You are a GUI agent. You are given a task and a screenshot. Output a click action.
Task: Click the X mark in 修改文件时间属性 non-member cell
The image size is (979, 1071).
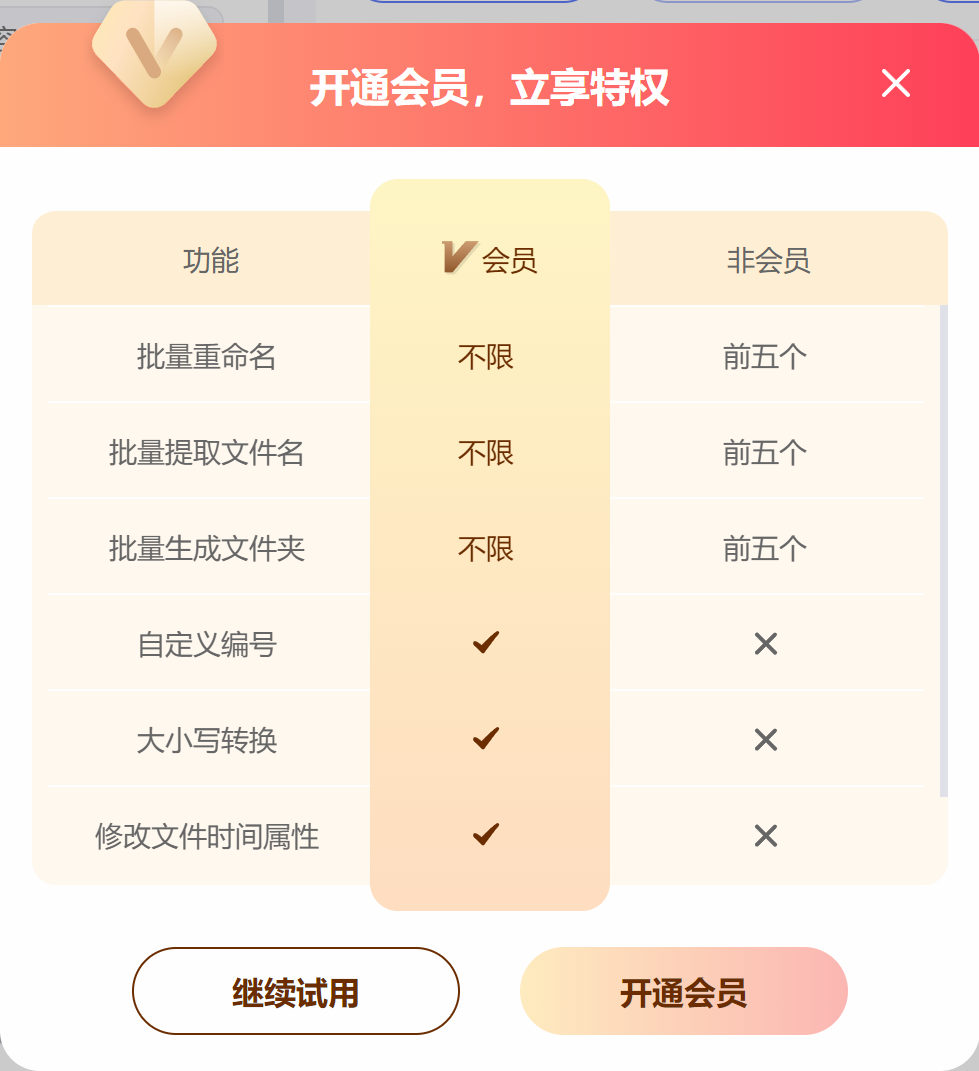point(765,835)
